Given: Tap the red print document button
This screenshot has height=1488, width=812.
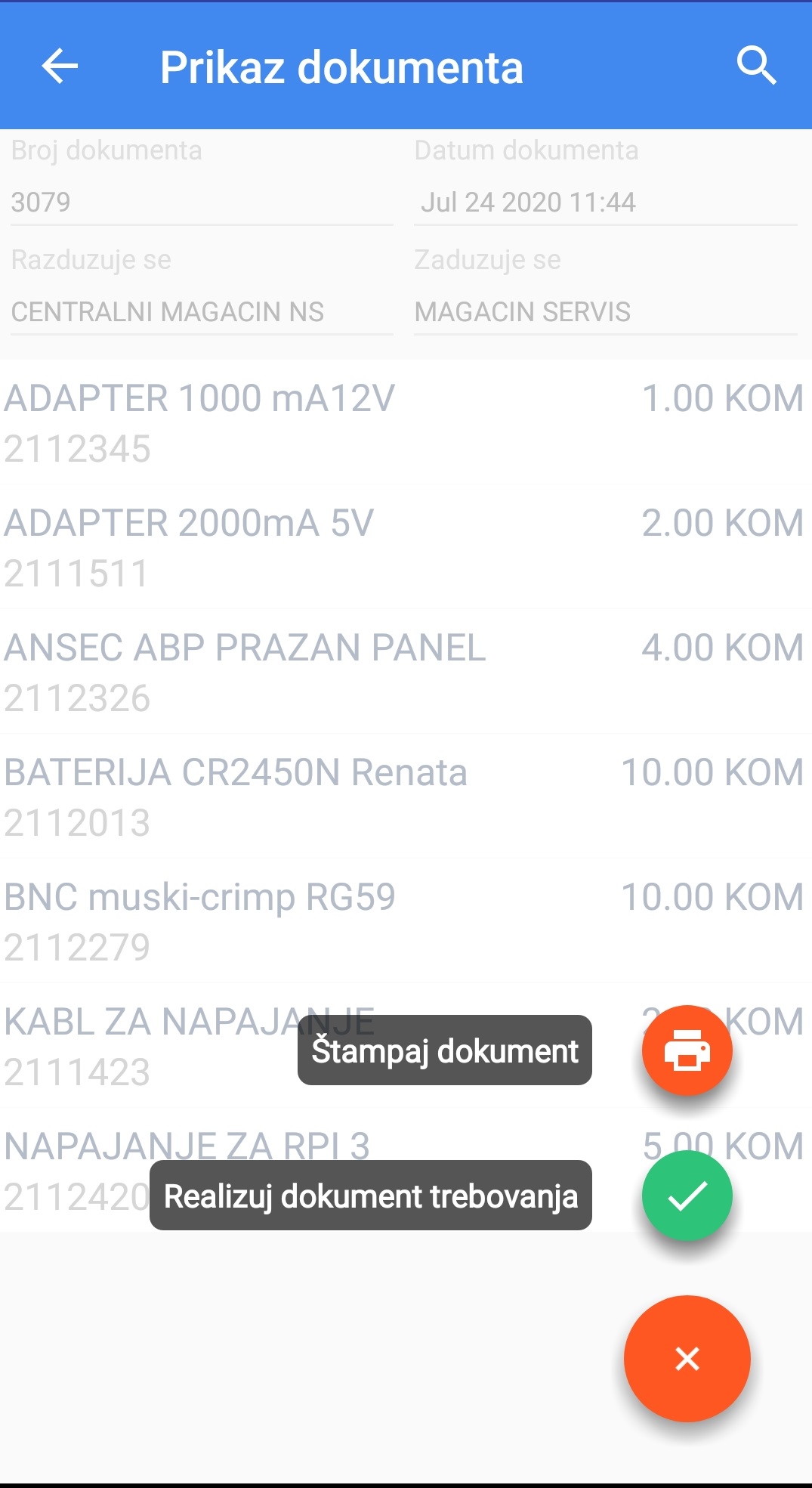Looking at the screenshot, I should [687, 1050].
